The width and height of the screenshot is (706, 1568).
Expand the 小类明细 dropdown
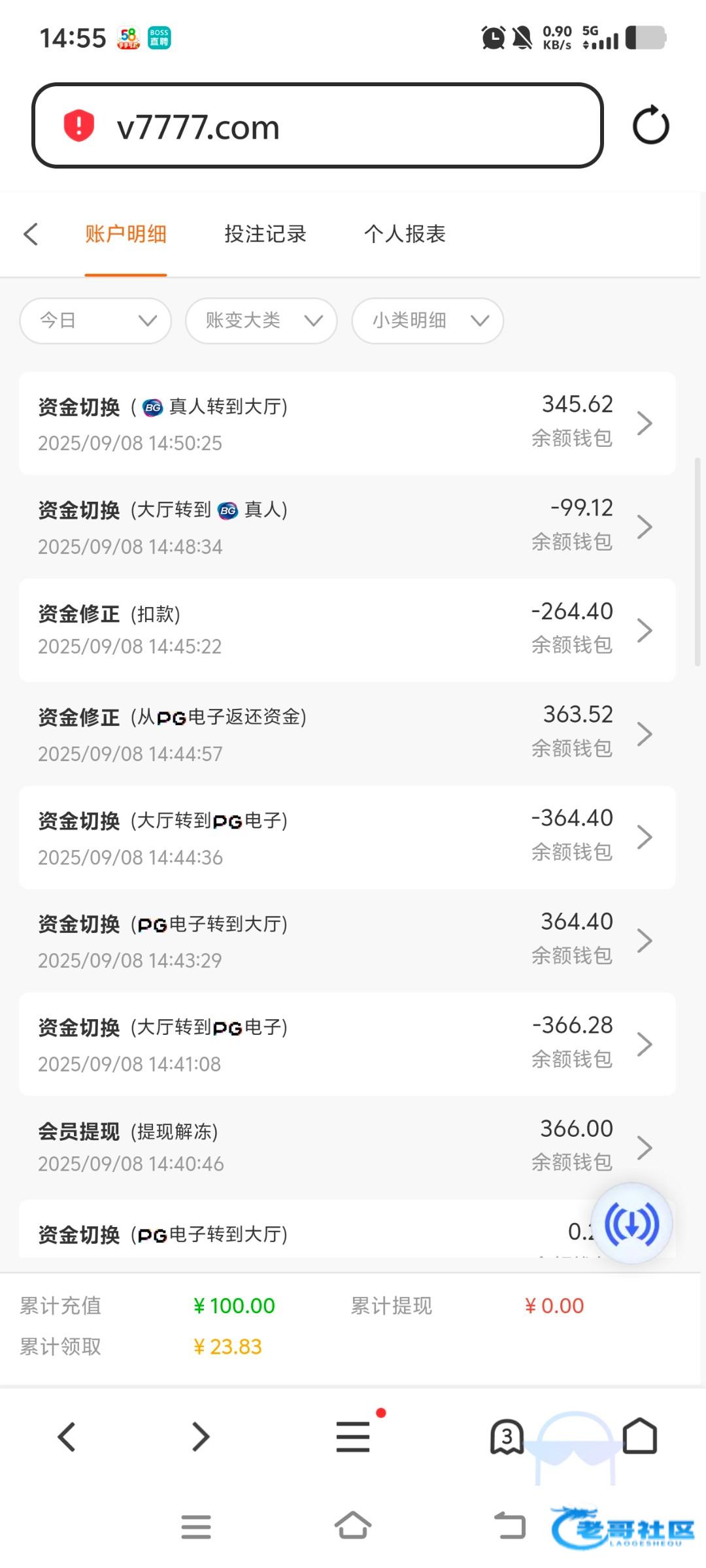pos(428,321)
